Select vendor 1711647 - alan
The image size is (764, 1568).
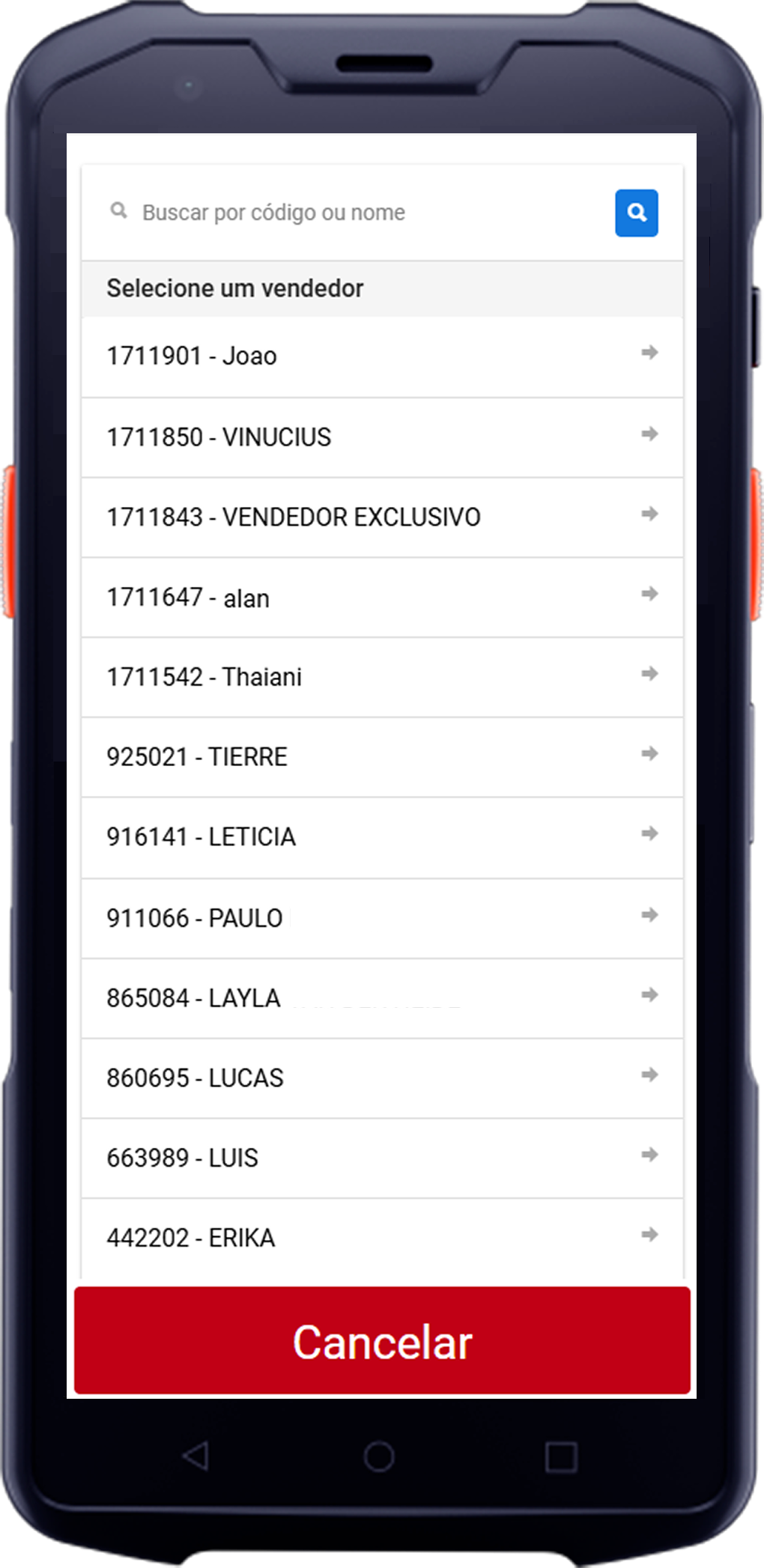point(382,598)
